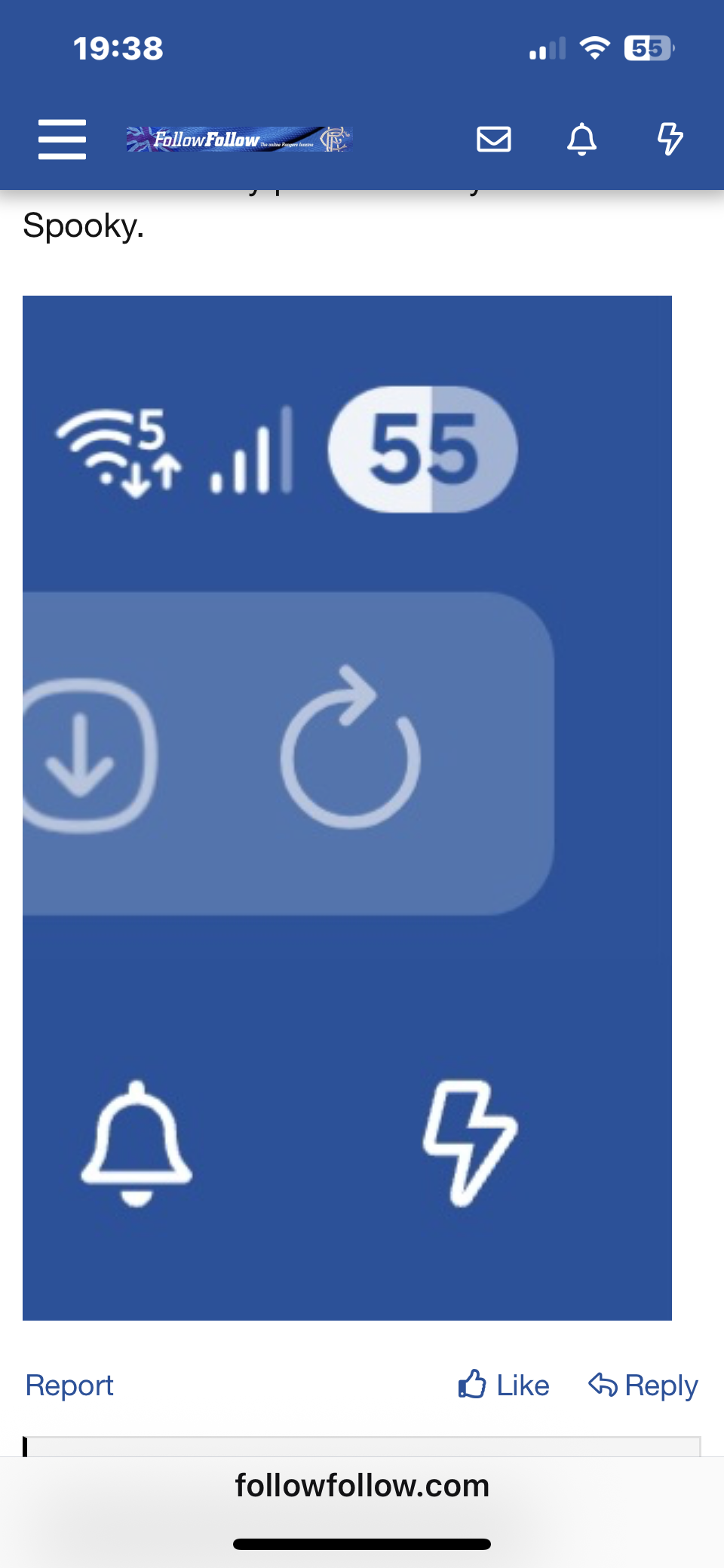Open the hamburger navigation menu

coord(62,140)
